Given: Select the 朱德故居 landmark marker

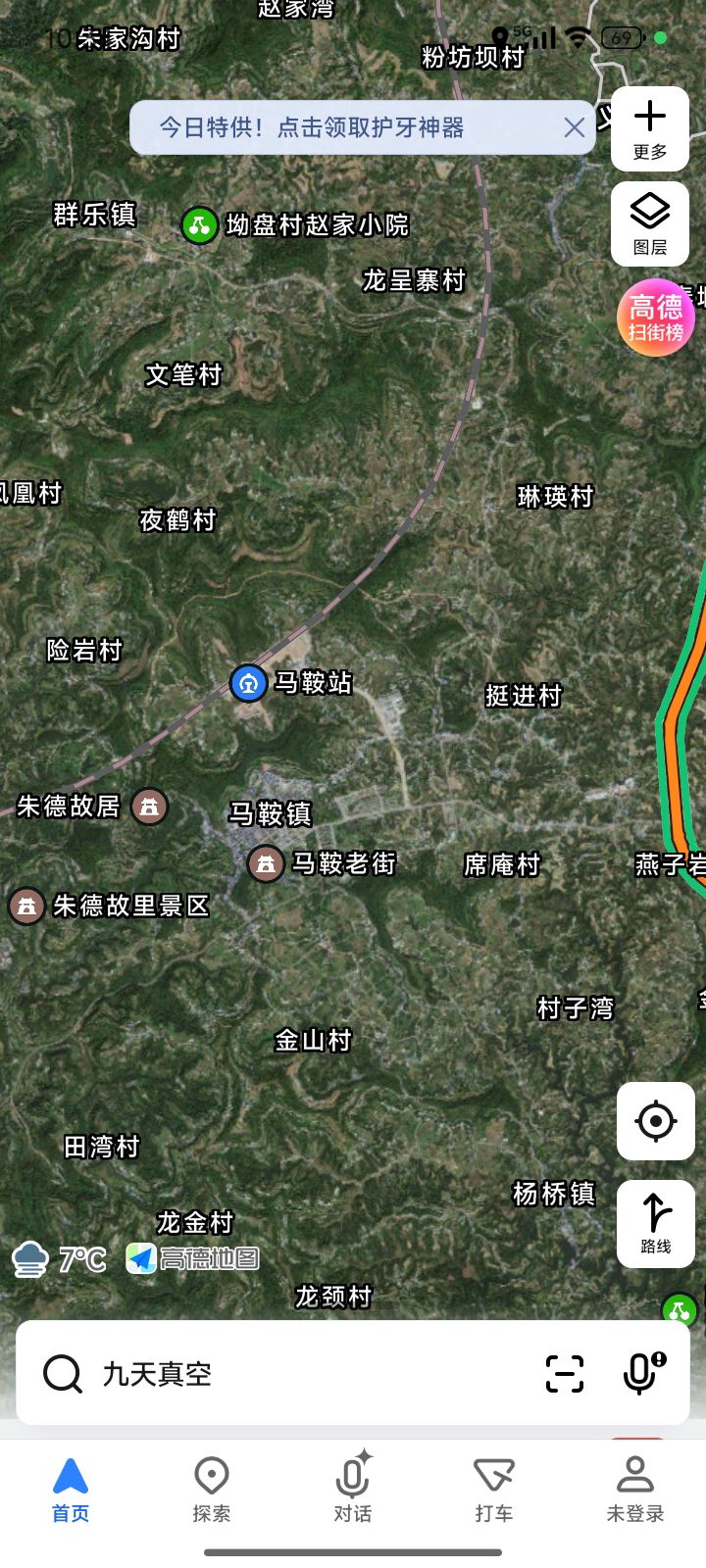Looking at the screenshot, I should [149, 807].
